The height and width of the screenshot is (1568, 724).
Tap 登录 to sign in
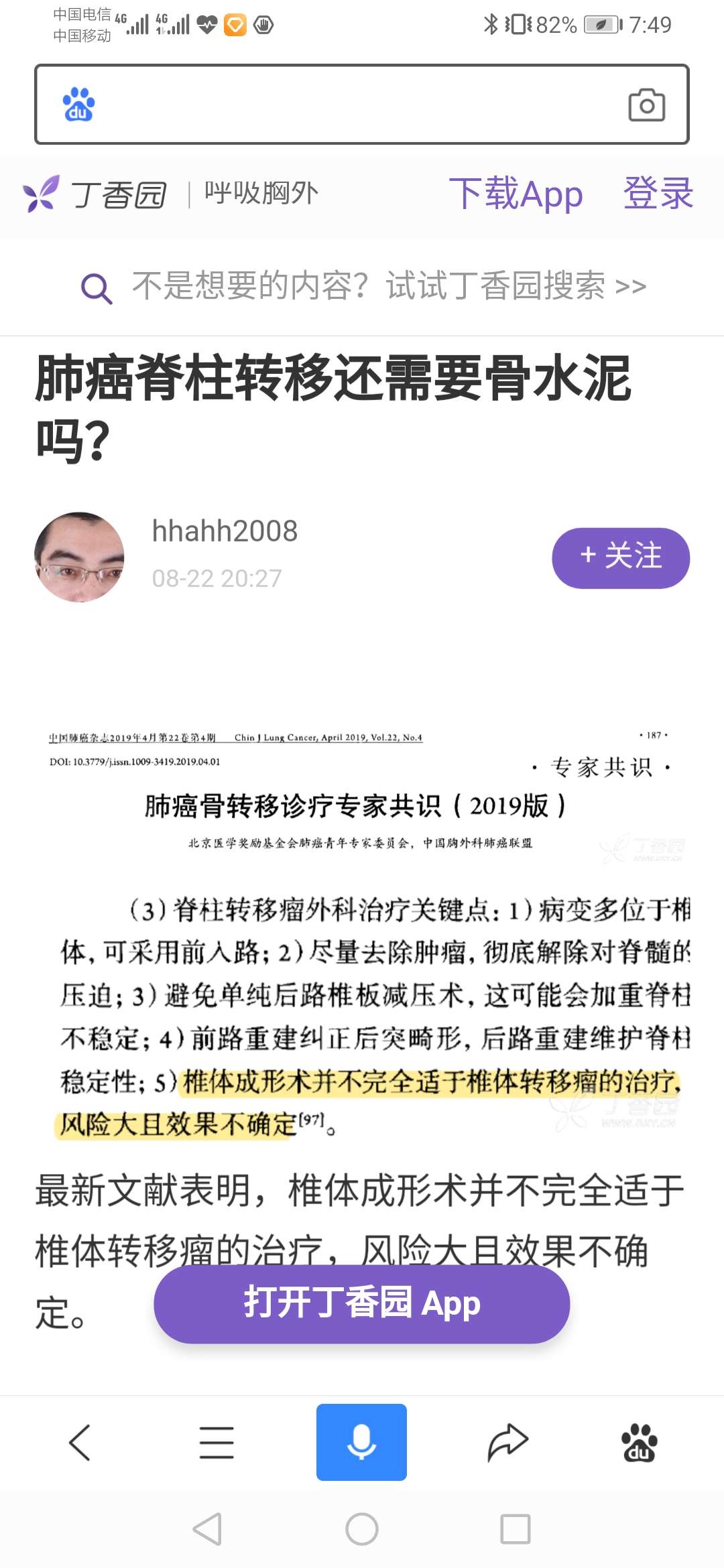tap(658, 194)
